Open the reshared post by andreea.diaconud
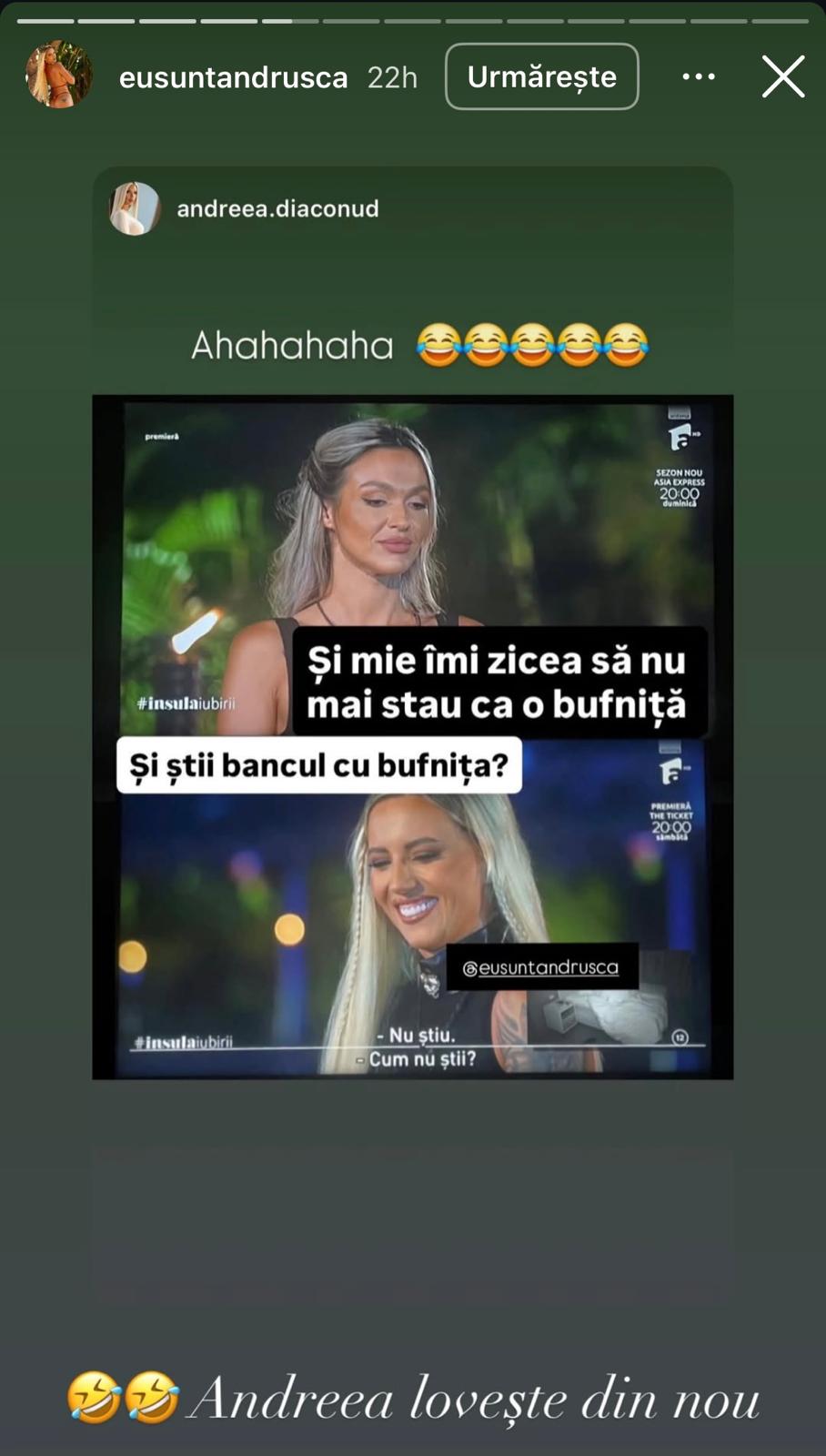826x1456 pixels. (x=412, y=622)
